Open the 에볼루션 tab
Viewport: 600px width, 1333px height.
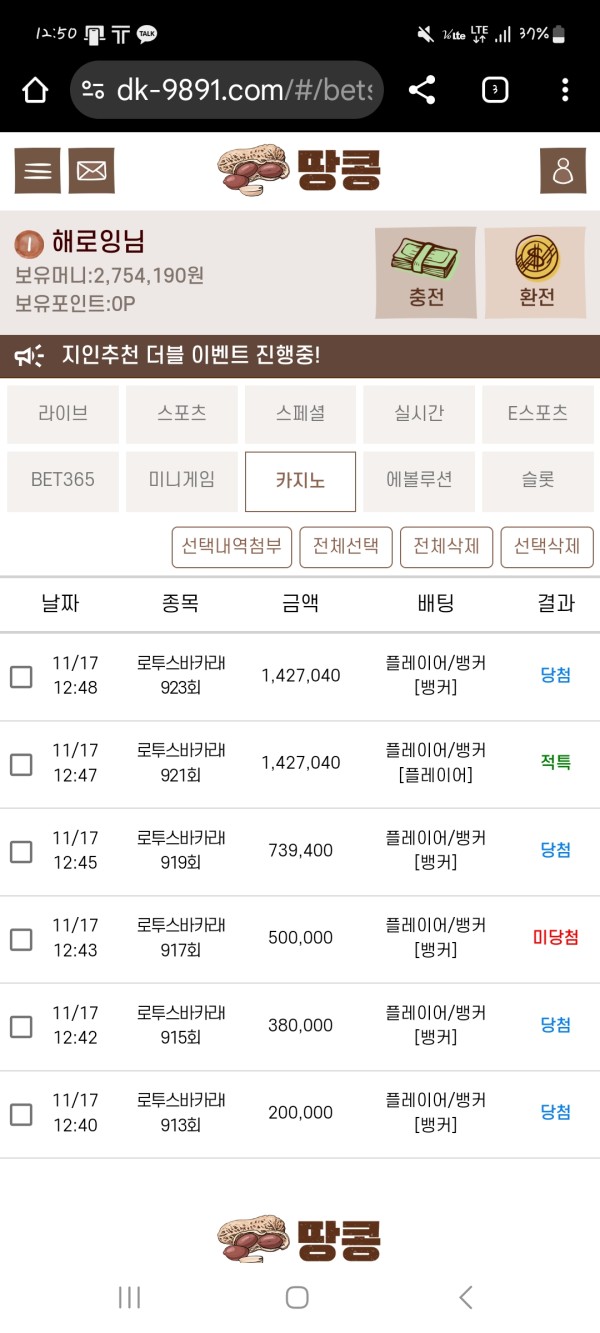[419, 480]
